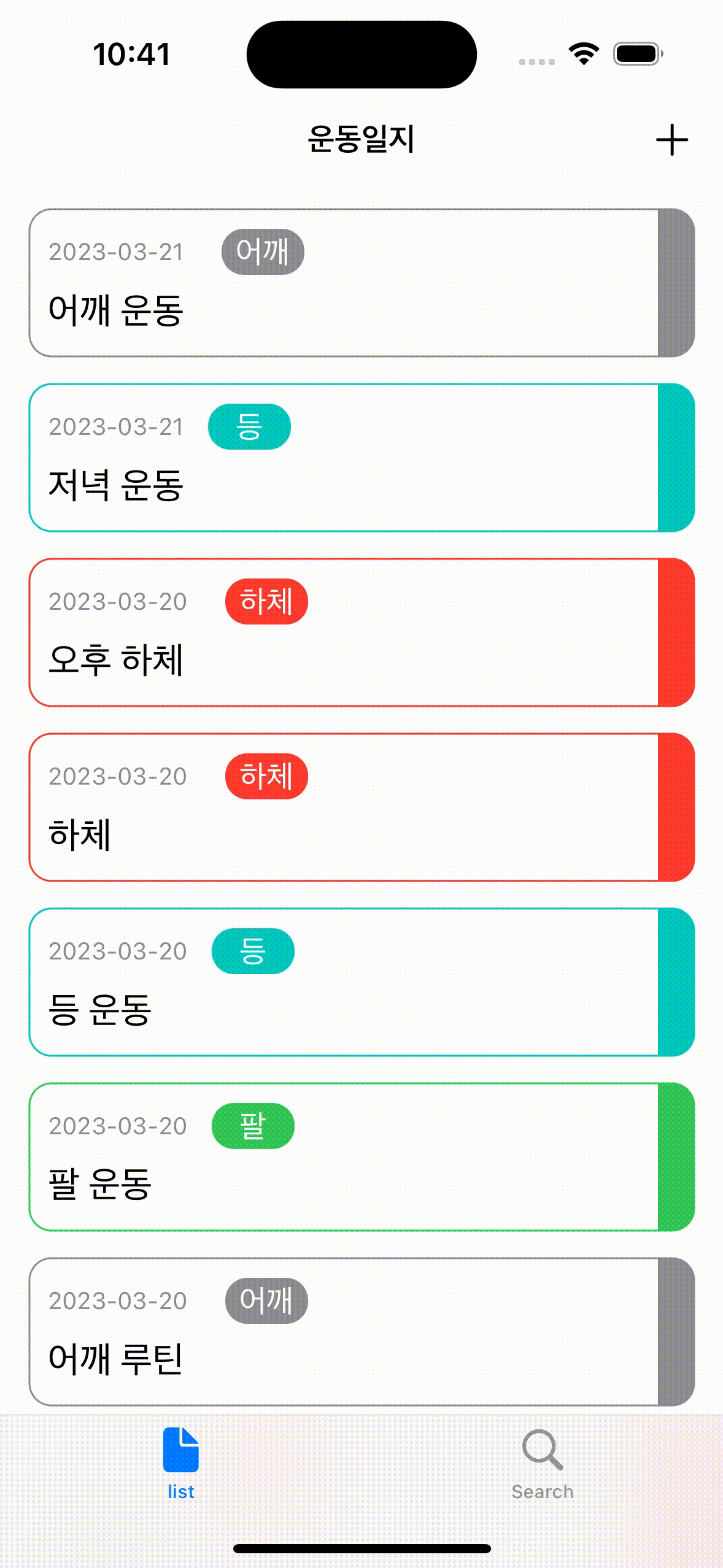Viewport: 723px width, 1568px height.
Task: Tap the 어깨 tag on the top entry
Action: coord(264,252)
